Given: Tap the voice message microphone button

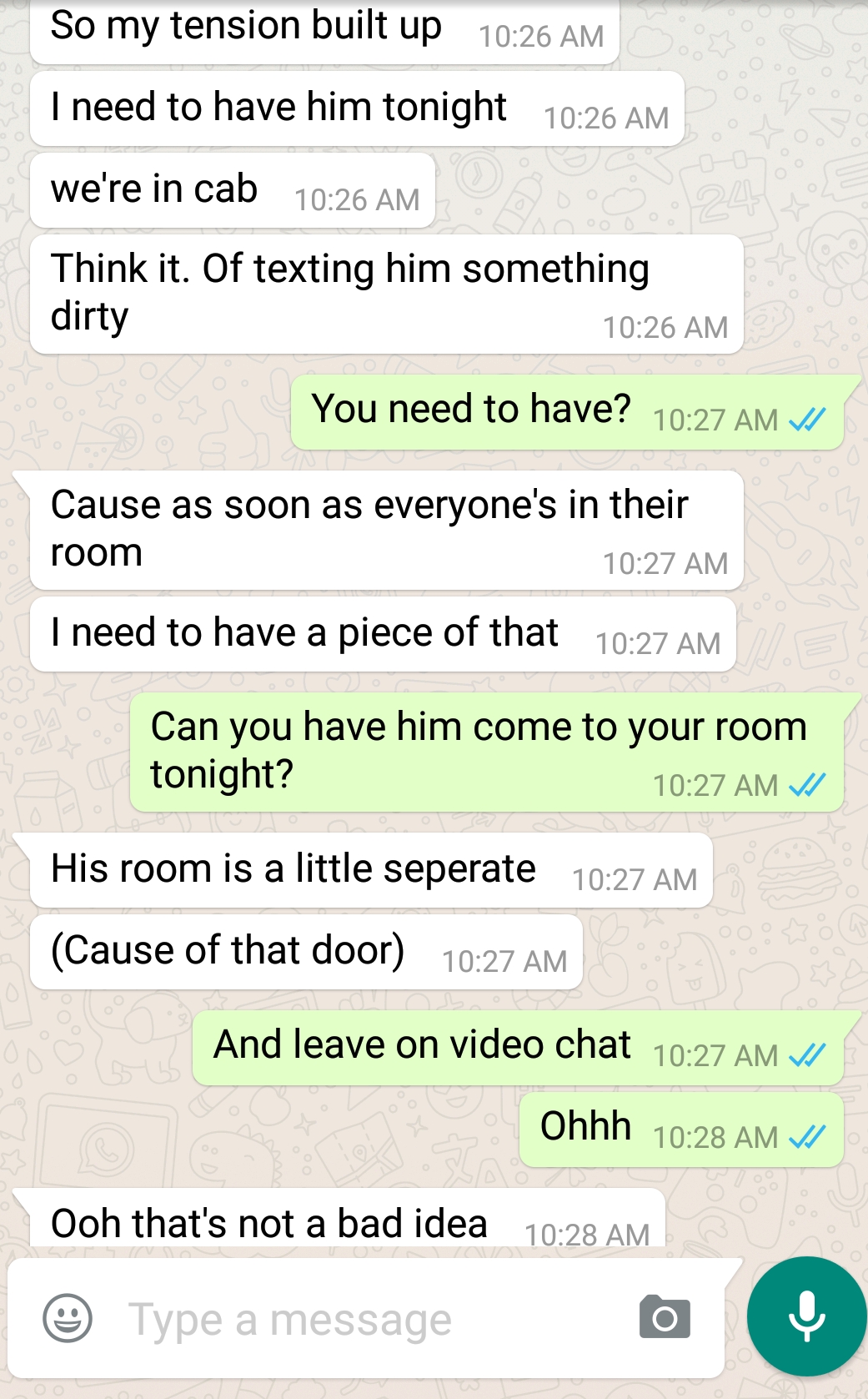Looking at the screenshot, I should (x=807, y=1316).
